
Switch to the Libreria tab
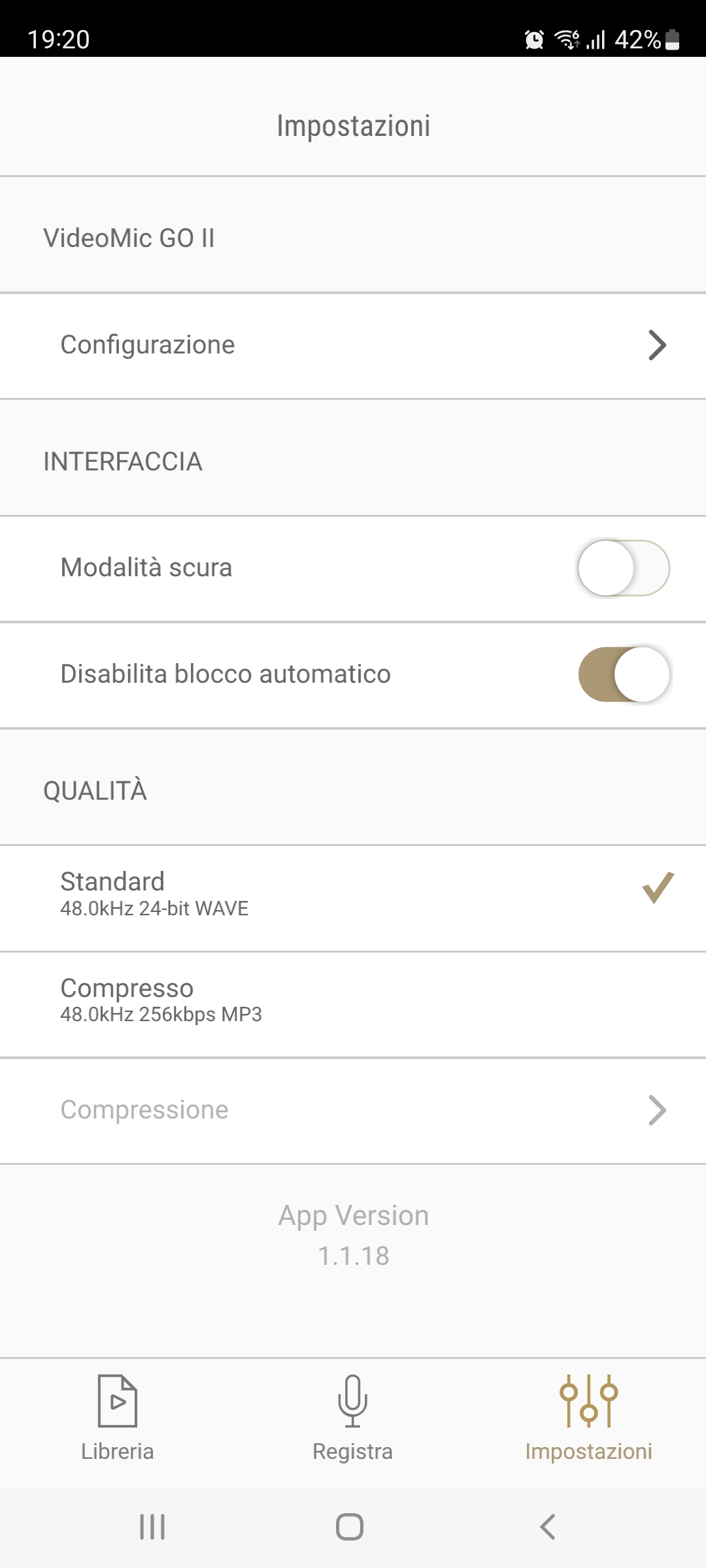(x=118, y=1418)
